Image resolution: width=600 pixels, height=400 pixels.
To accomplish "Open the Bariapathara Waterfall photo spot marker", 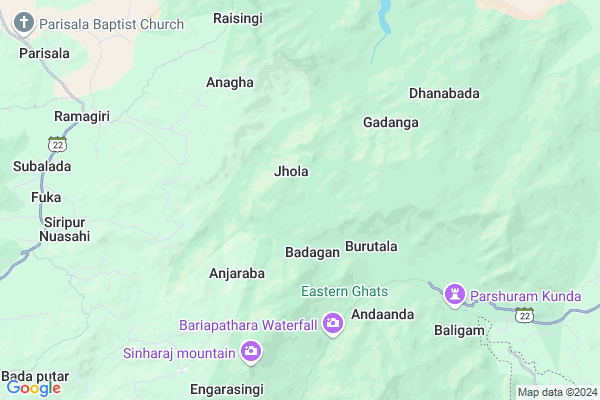I will click(x=333, y=324).
